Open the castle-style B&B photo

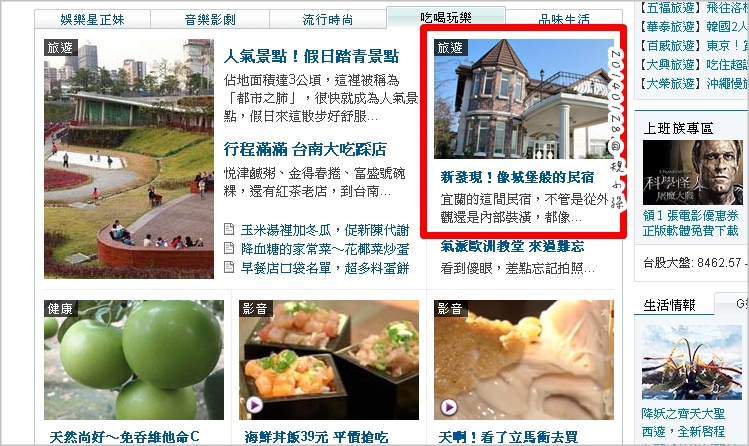(x=523, y=100)
